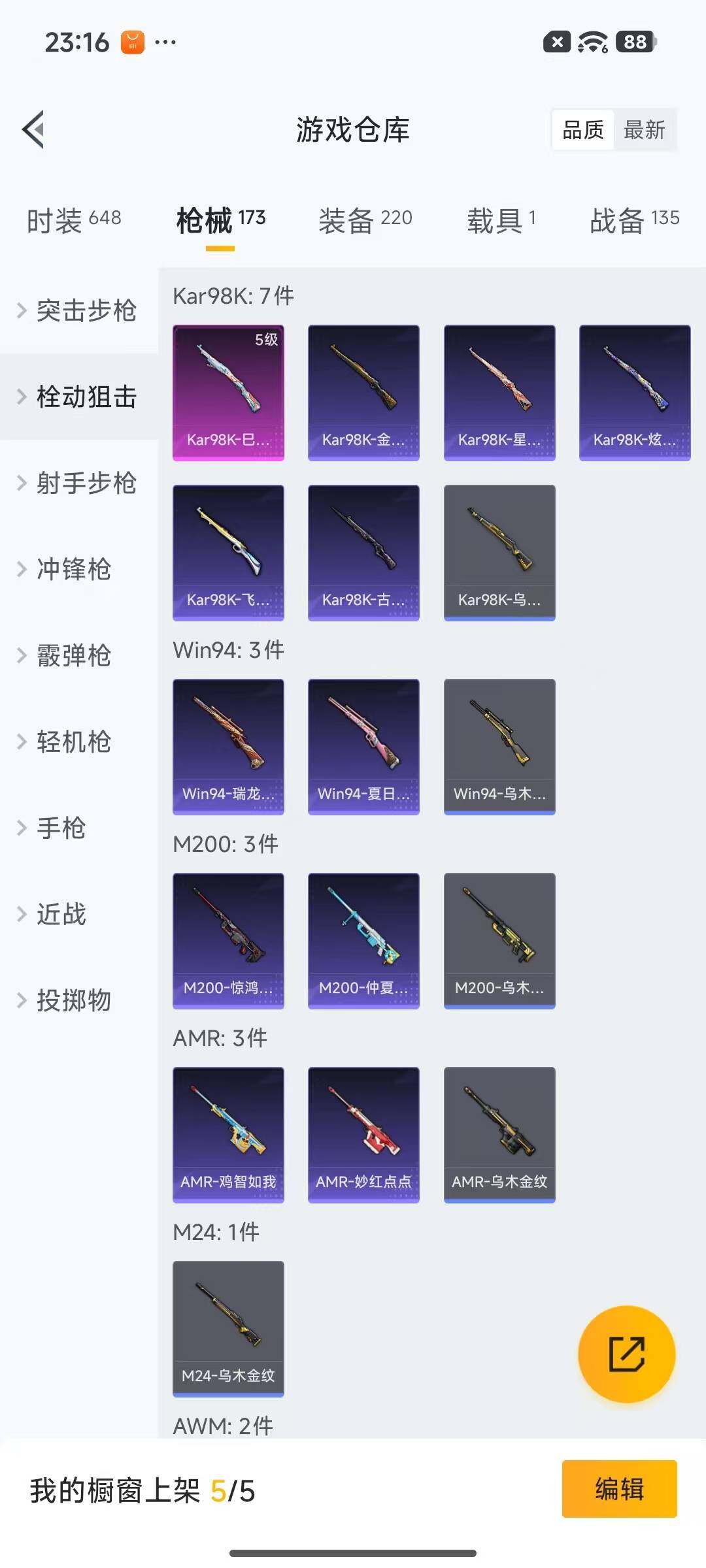Viewport: 706px width, 1568px height.
Task: Open the share/export floating button
Action: click(x=626, y=1354)
